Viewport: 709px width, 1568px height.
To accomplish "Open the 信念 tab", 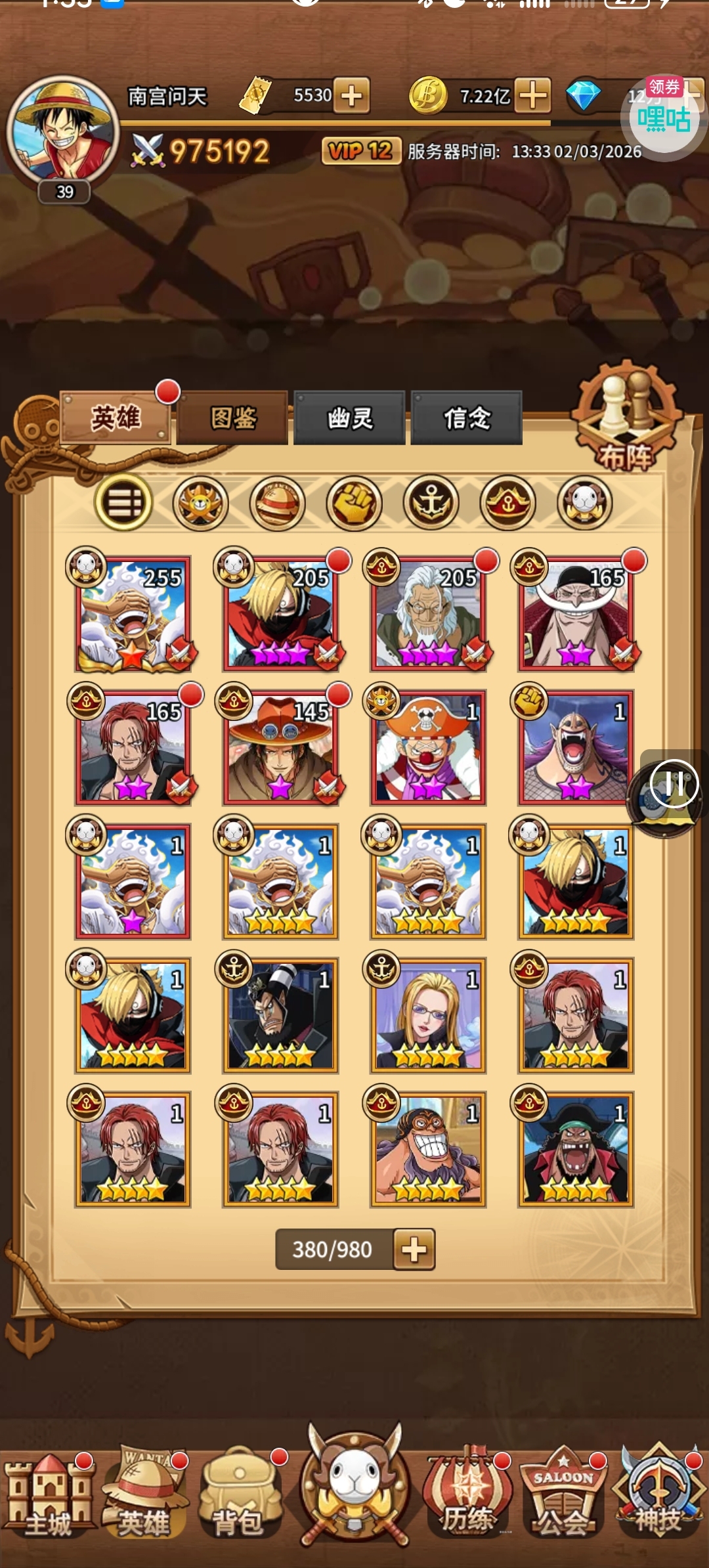I will (x=467, y=418).
